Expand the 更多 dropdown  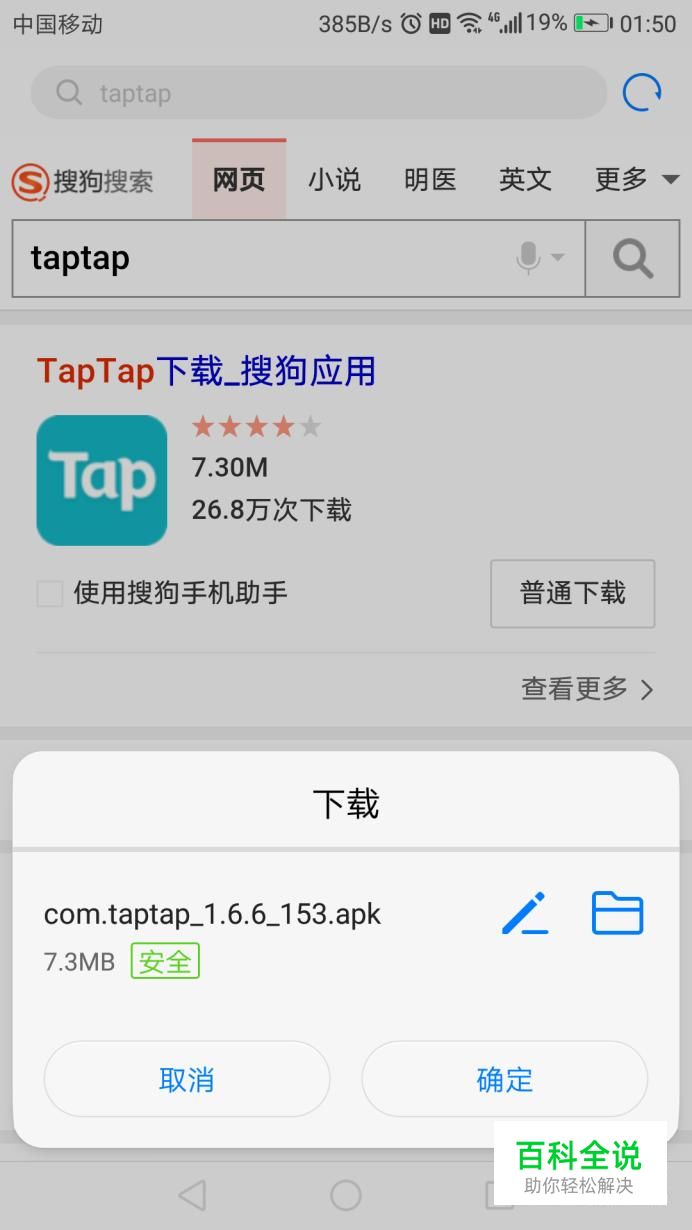[x=637, y=180]
